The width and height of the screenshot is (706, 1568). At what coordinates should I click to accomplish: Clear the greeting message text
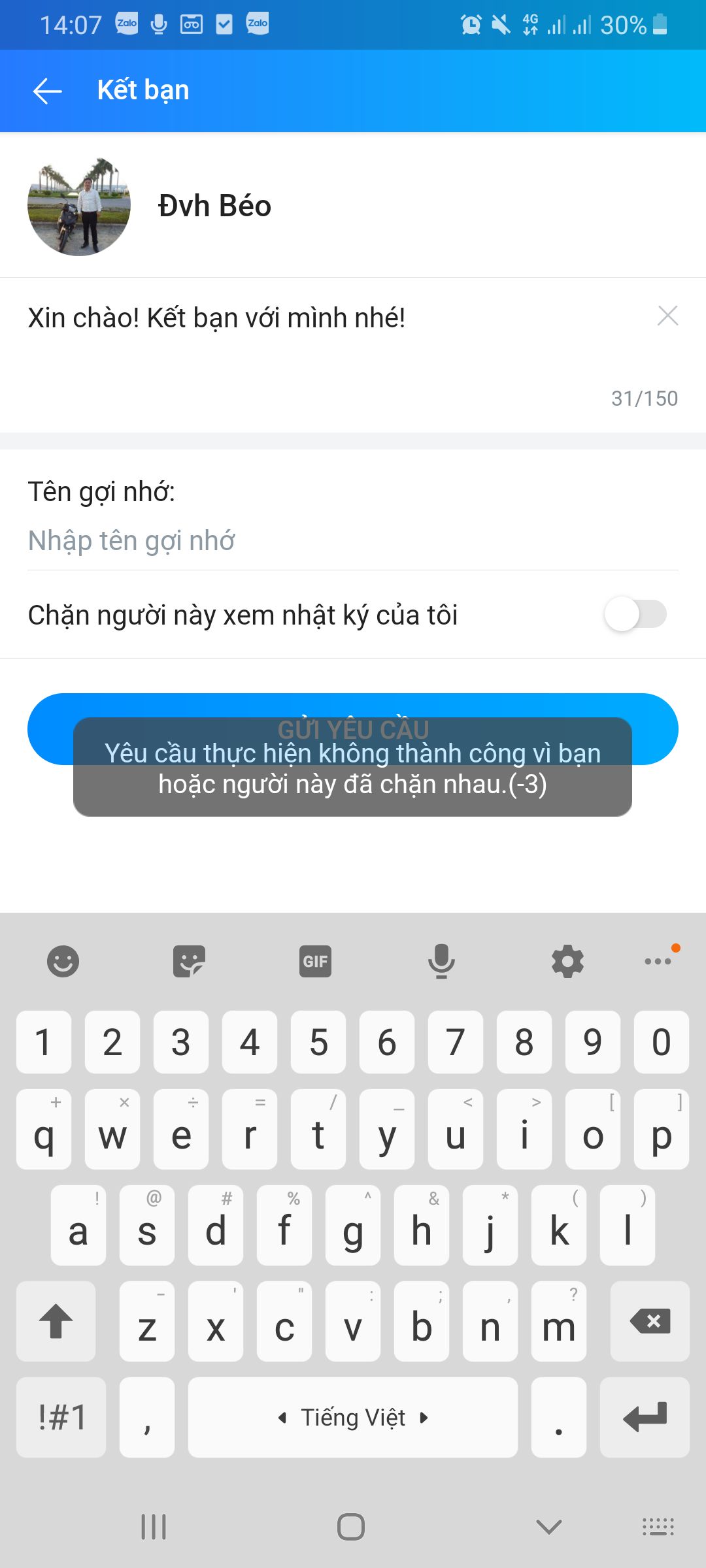pos(667,316)
